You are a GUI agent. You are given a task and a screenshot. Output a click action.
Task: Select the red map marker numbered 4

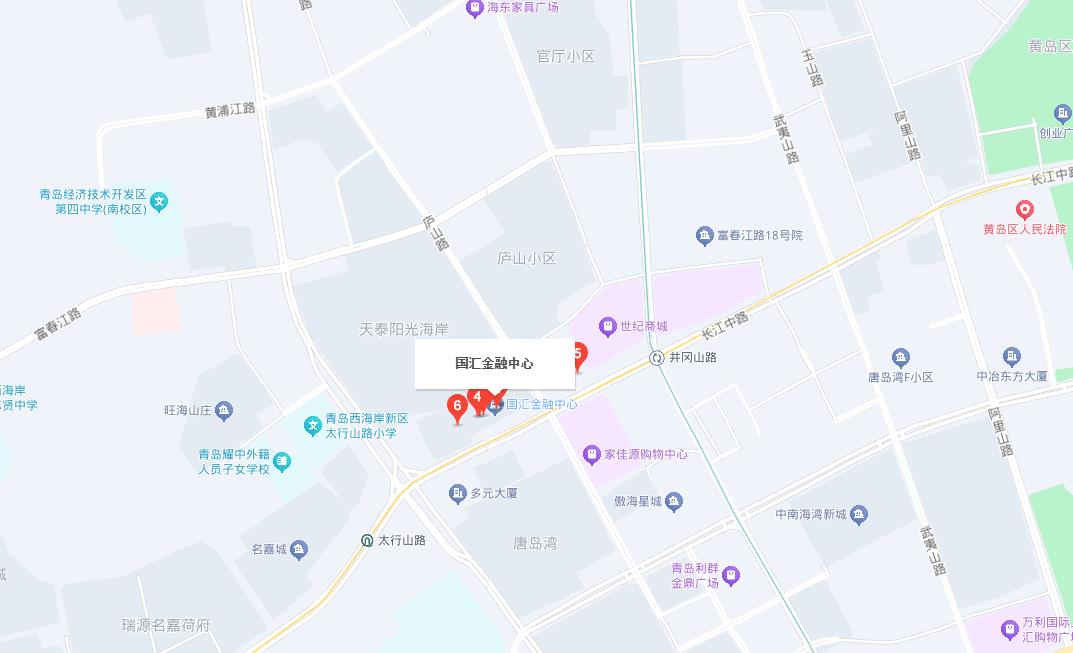click(x=478, y=399)
